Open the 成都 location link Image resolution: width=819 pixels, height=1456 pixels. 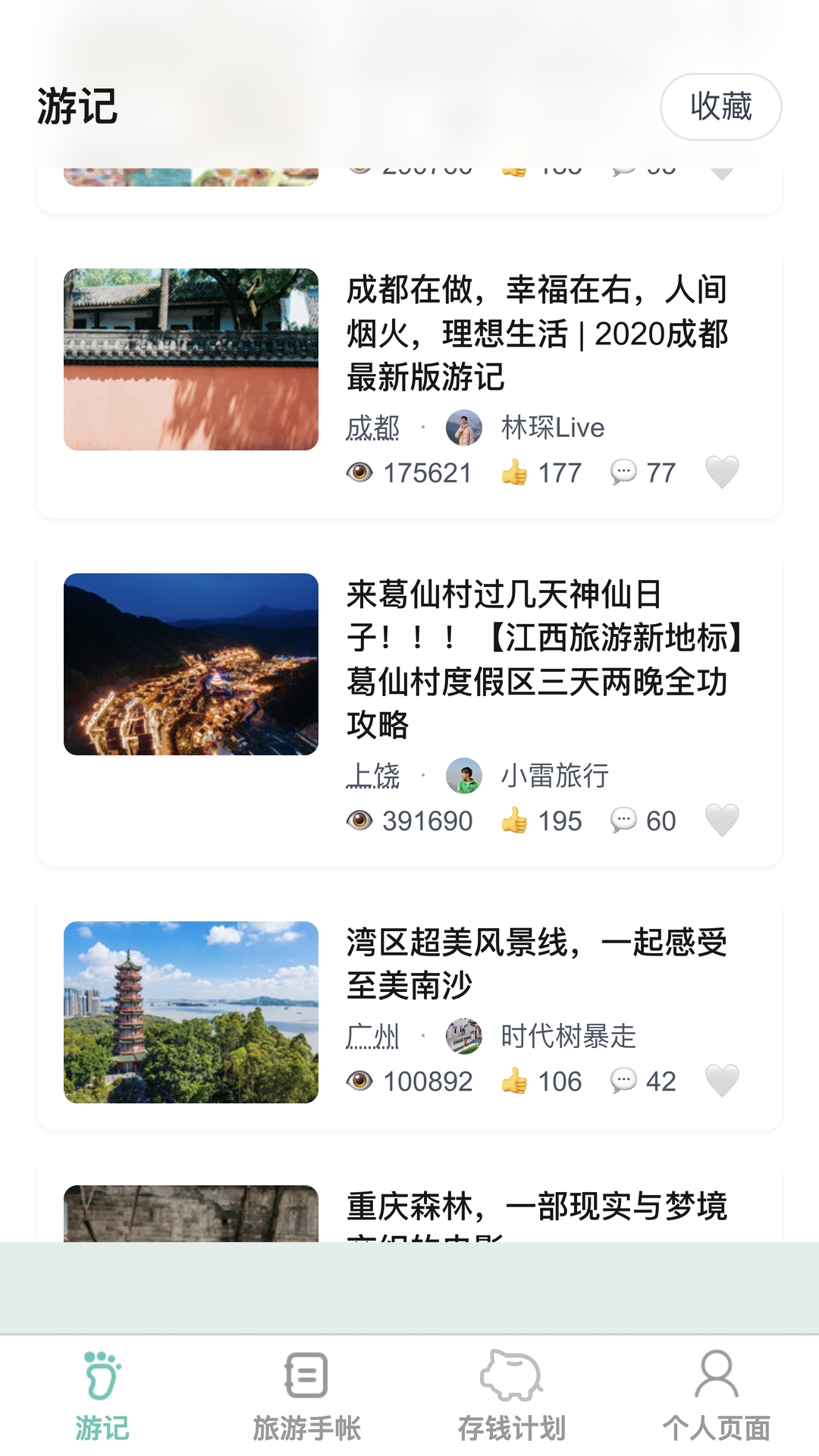371,427
